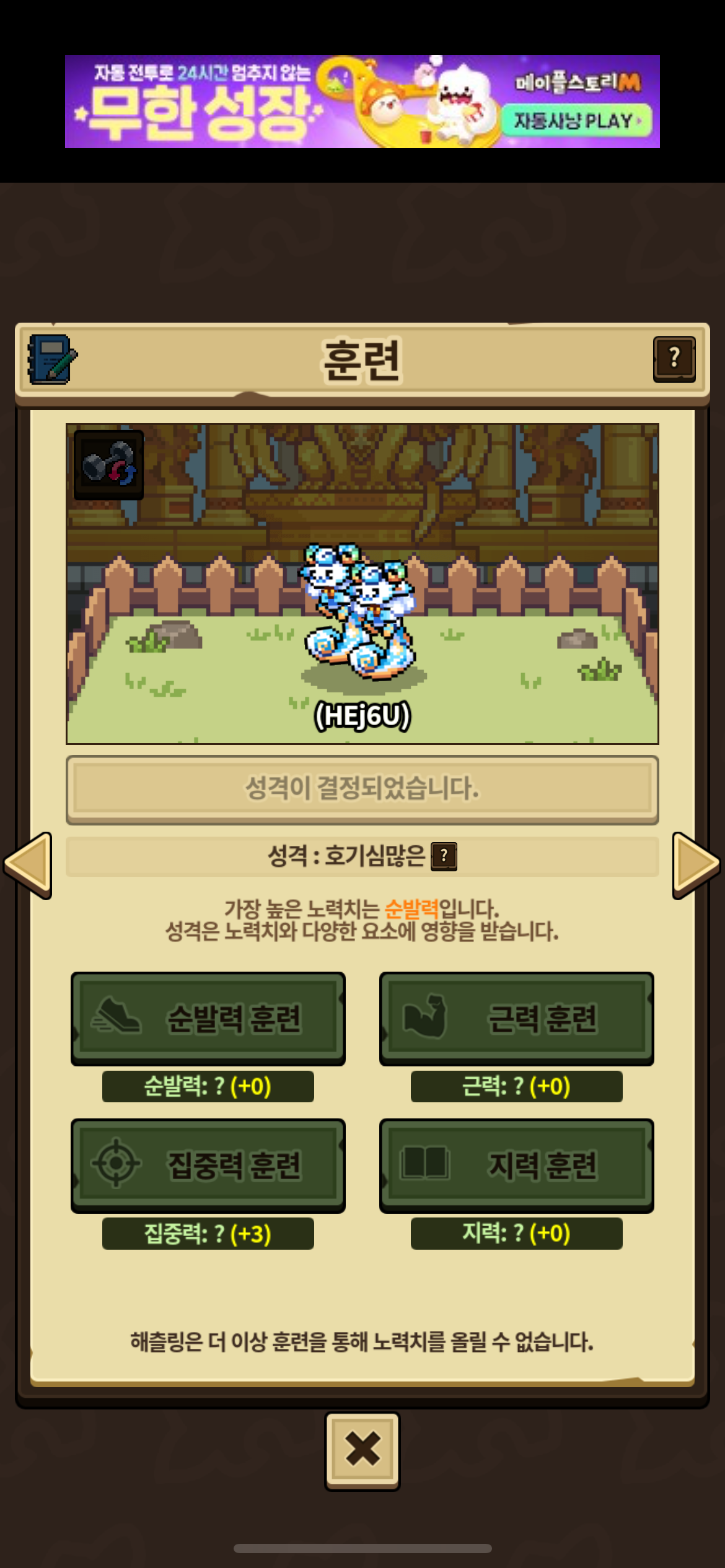Choose 집중력 훈련 training

(208, 1165)
